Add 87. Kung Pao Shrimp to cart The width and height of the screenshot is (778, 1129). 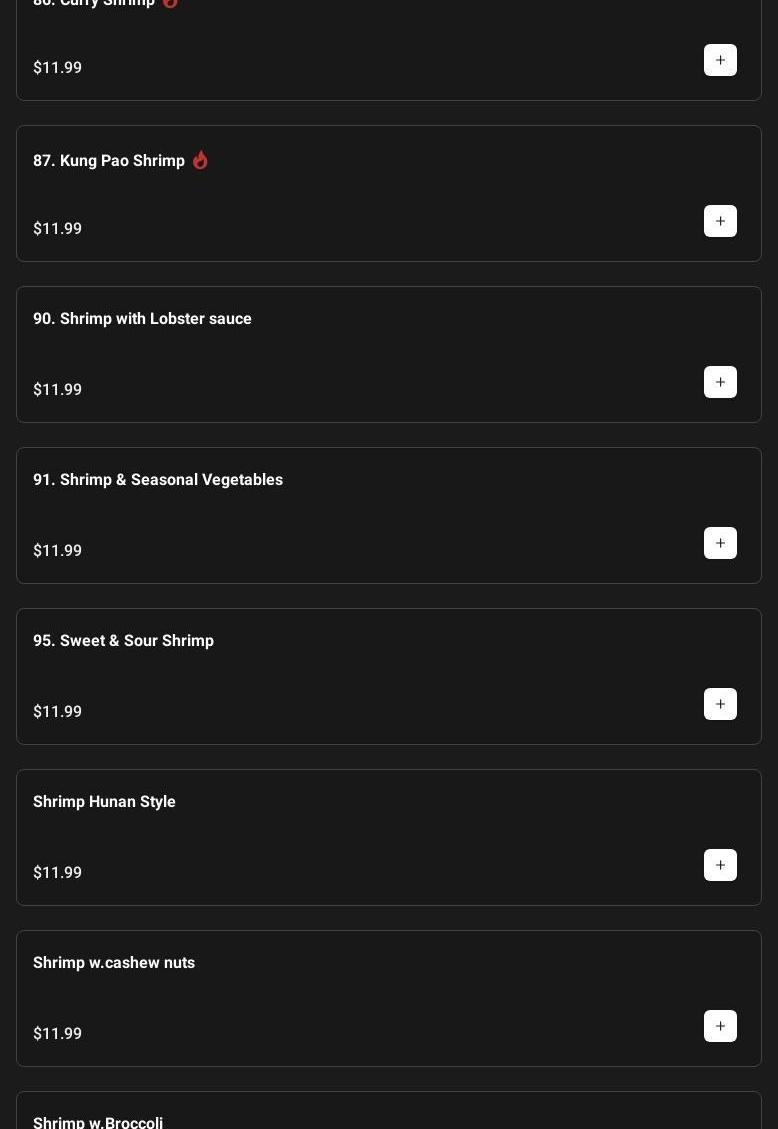[720, 221]
